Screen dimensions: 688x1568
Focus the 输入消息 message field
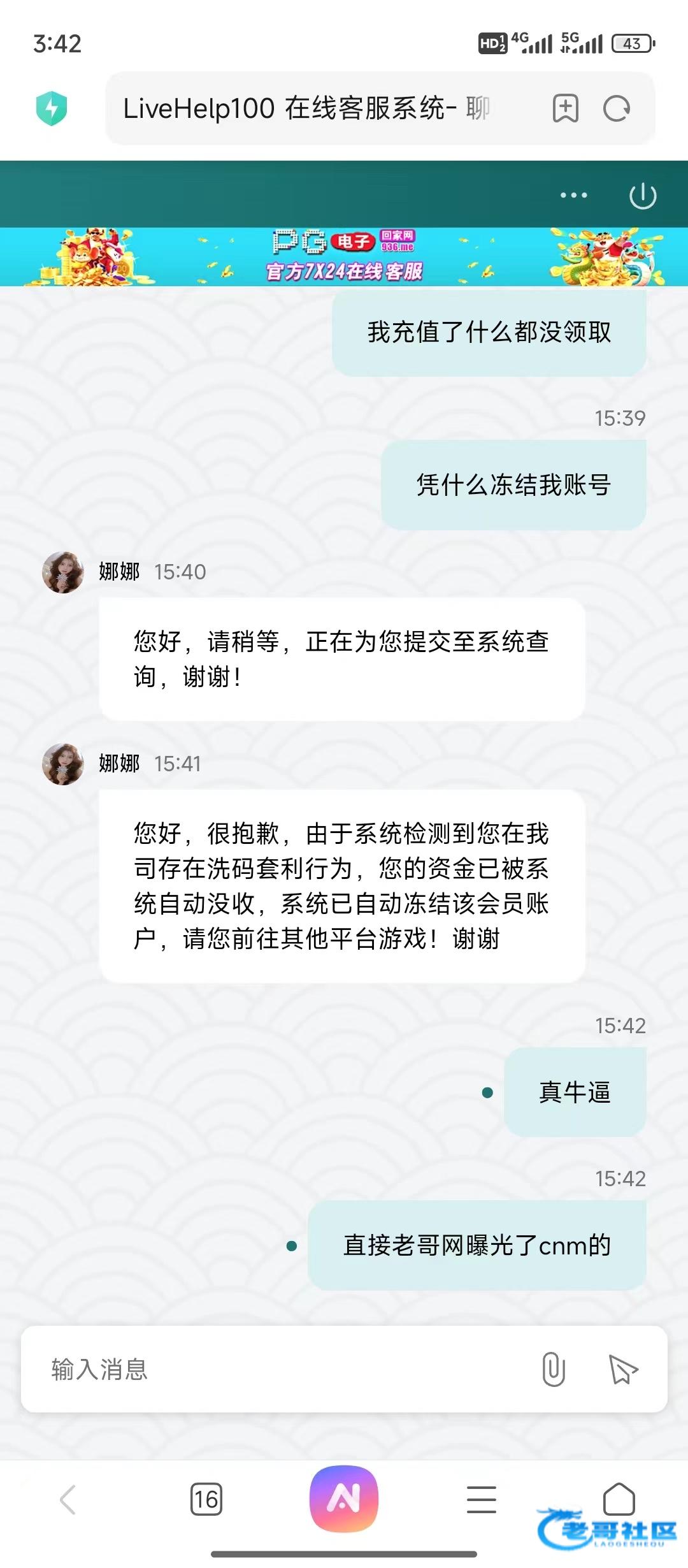click(x=280, y=1369)
